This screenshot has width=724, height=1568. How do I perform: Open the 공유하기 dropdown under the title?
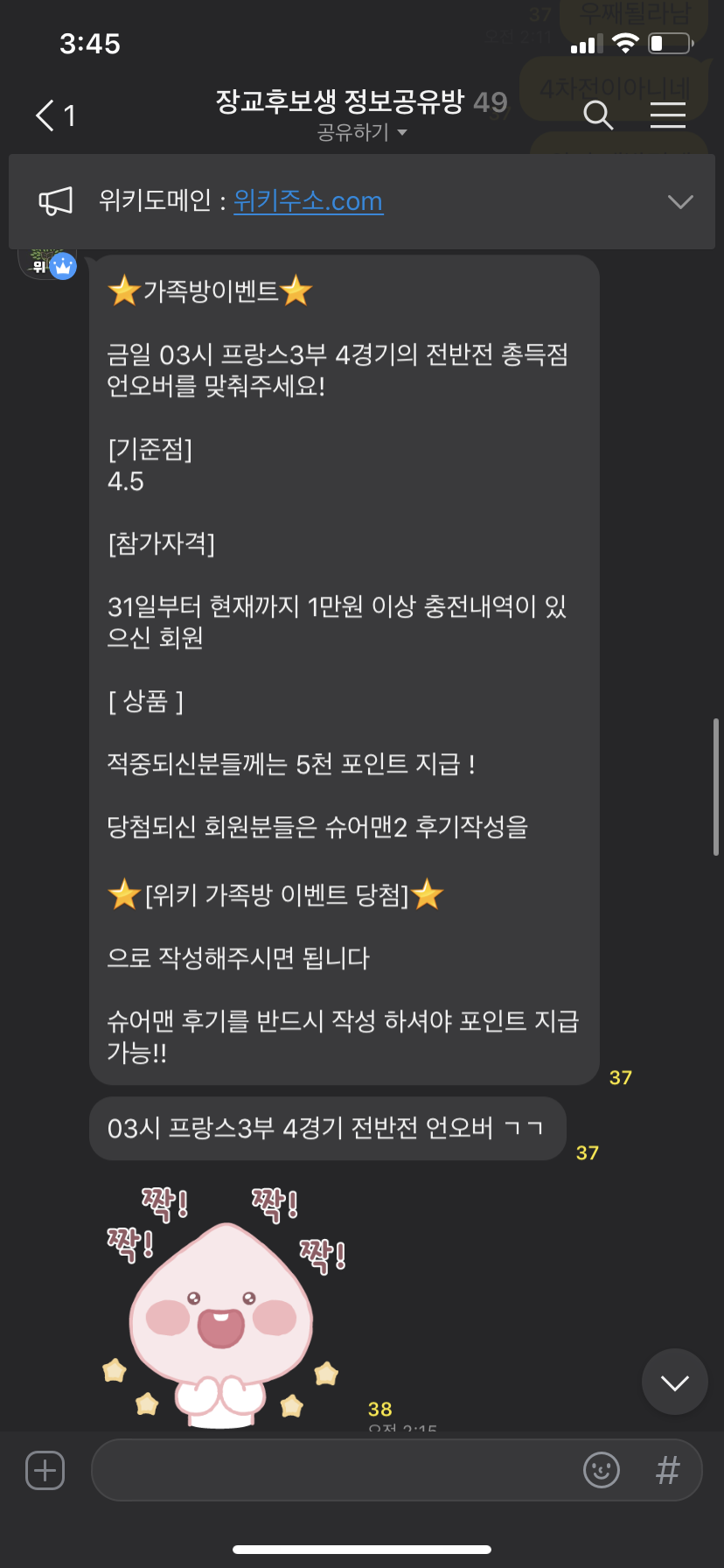coord(362,133)
